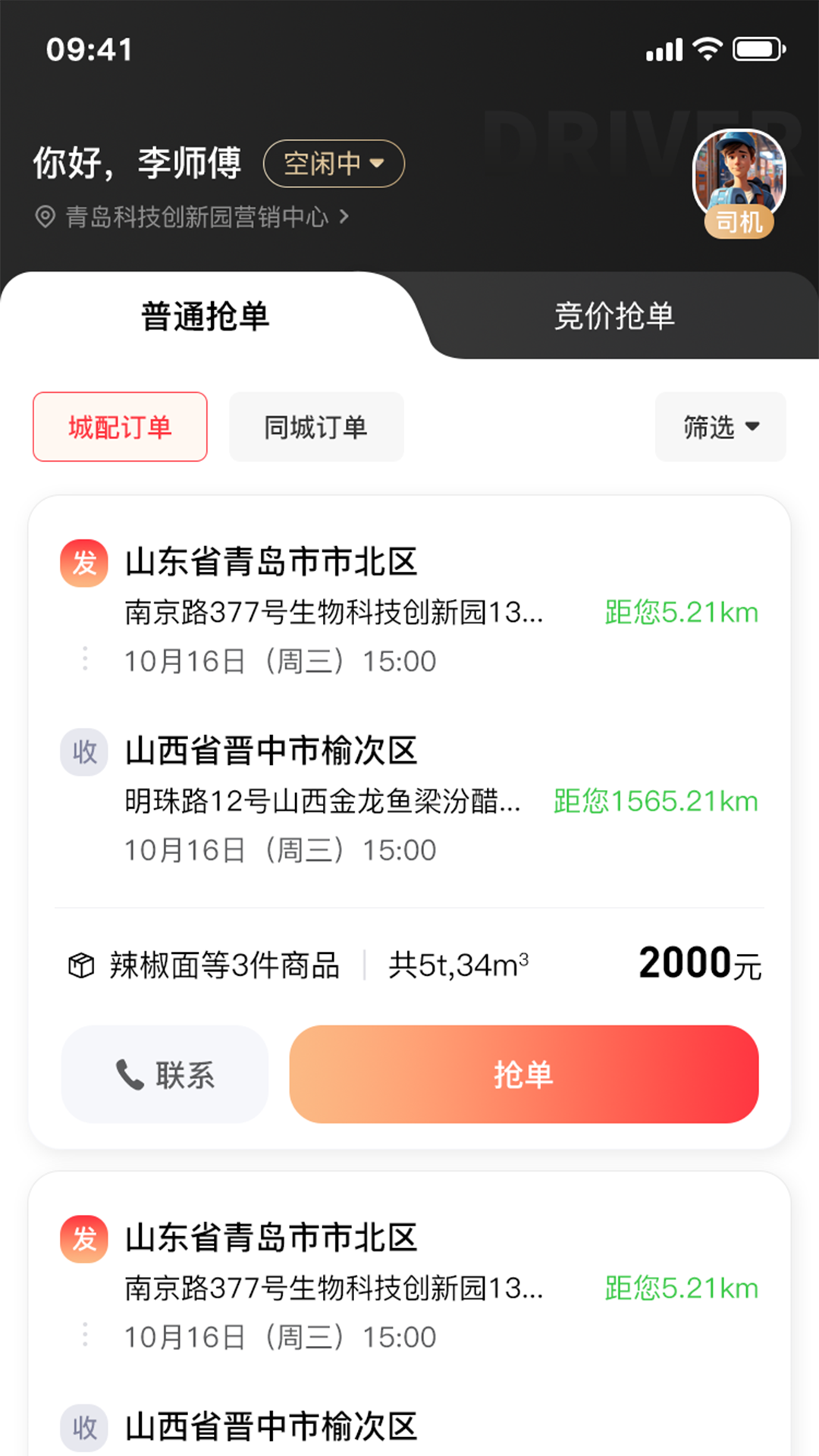Click the location pin icon near 青岛科技创新园营销中心
The height and width of the screenshot is (1456, 819).
click(47, 216)
